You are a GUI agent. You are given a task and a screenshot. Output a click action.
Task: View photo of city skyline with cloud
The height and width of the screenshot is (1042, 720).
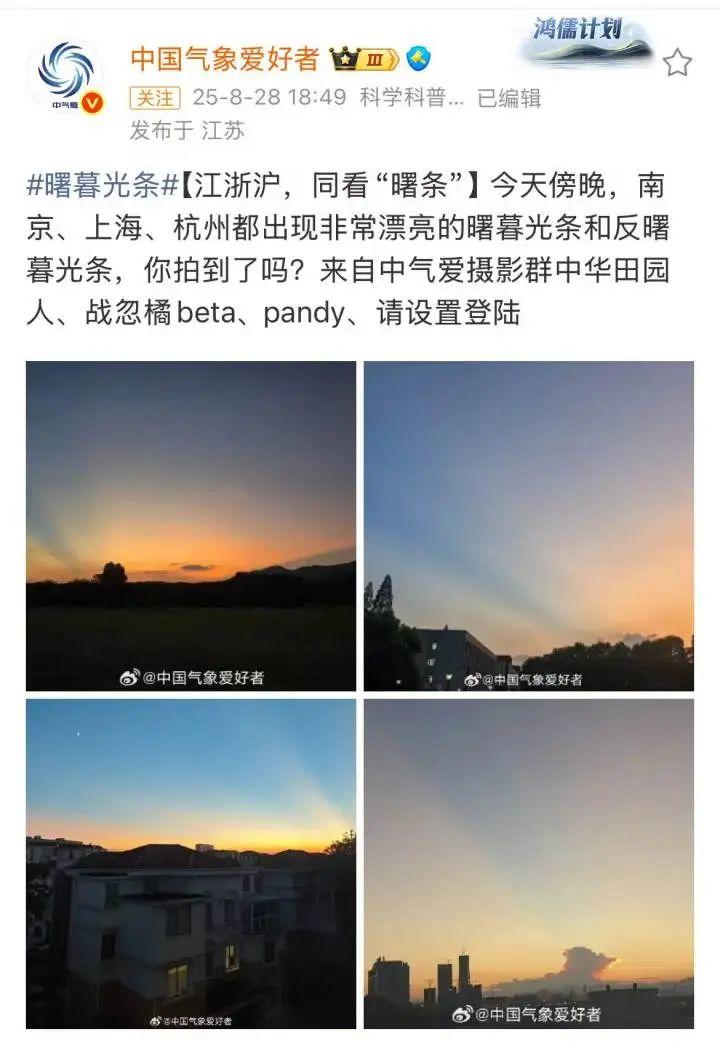(529, 864)
